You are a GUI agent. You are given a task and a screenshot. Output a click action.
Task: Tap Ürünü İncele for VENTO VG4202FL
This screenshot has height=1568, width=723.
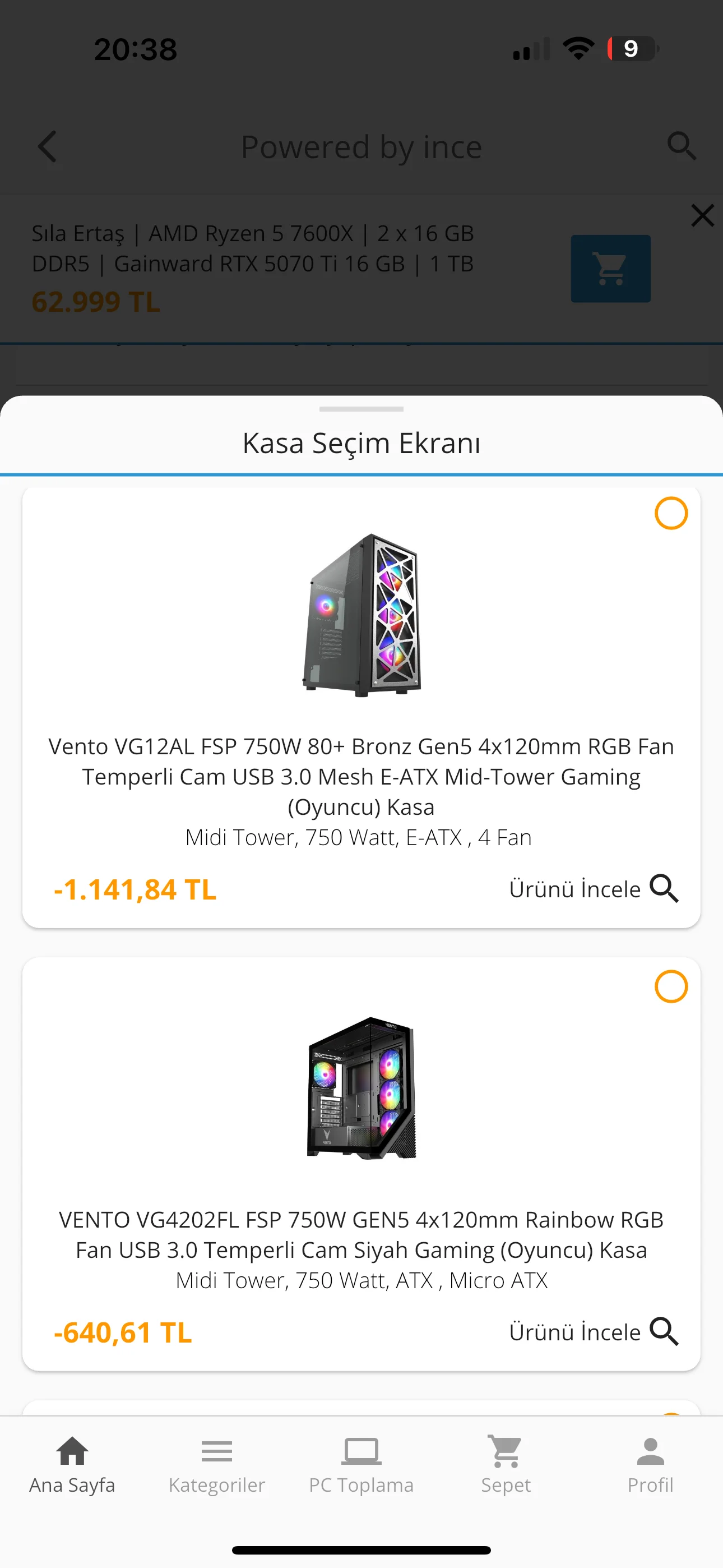coord(594,1332)
